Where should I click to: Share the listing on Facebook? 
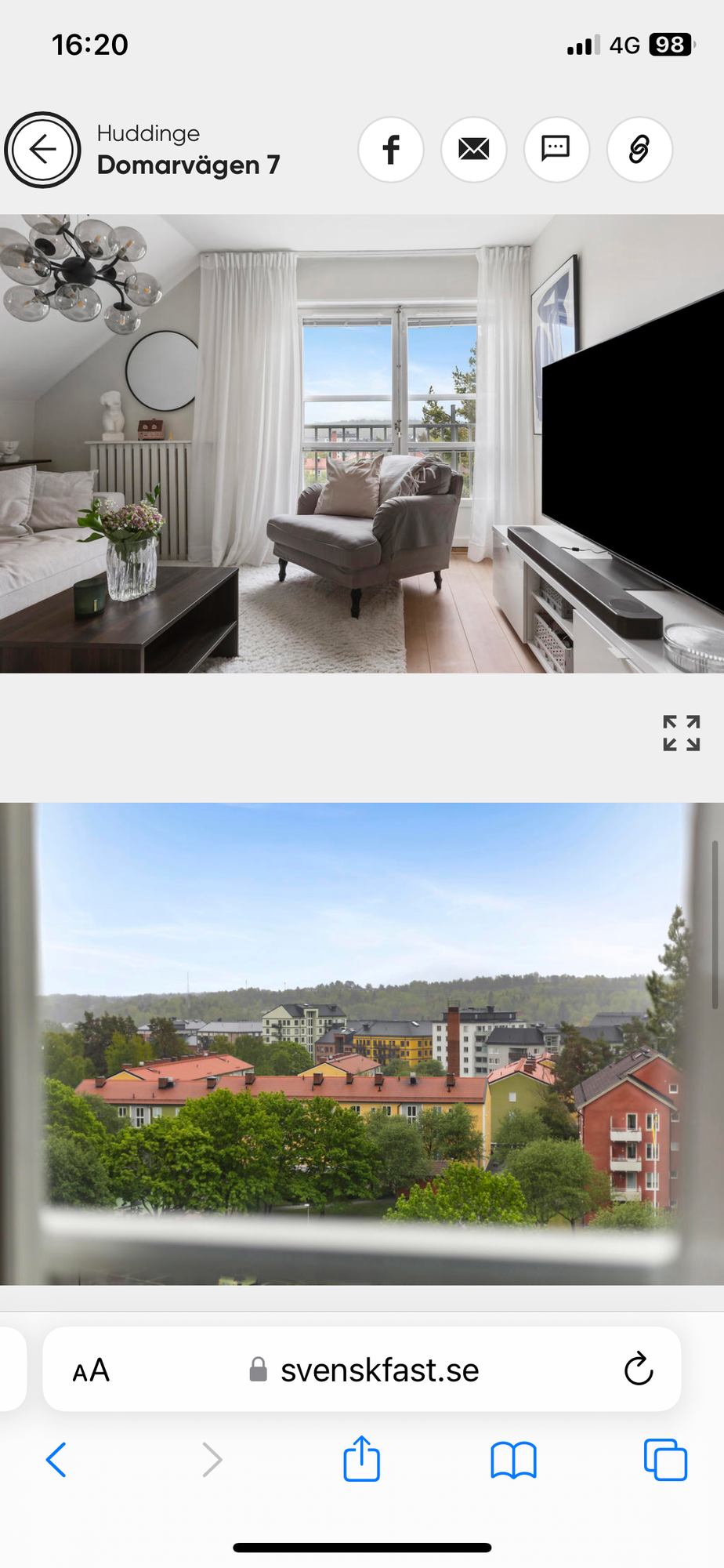tap(391, 149)
